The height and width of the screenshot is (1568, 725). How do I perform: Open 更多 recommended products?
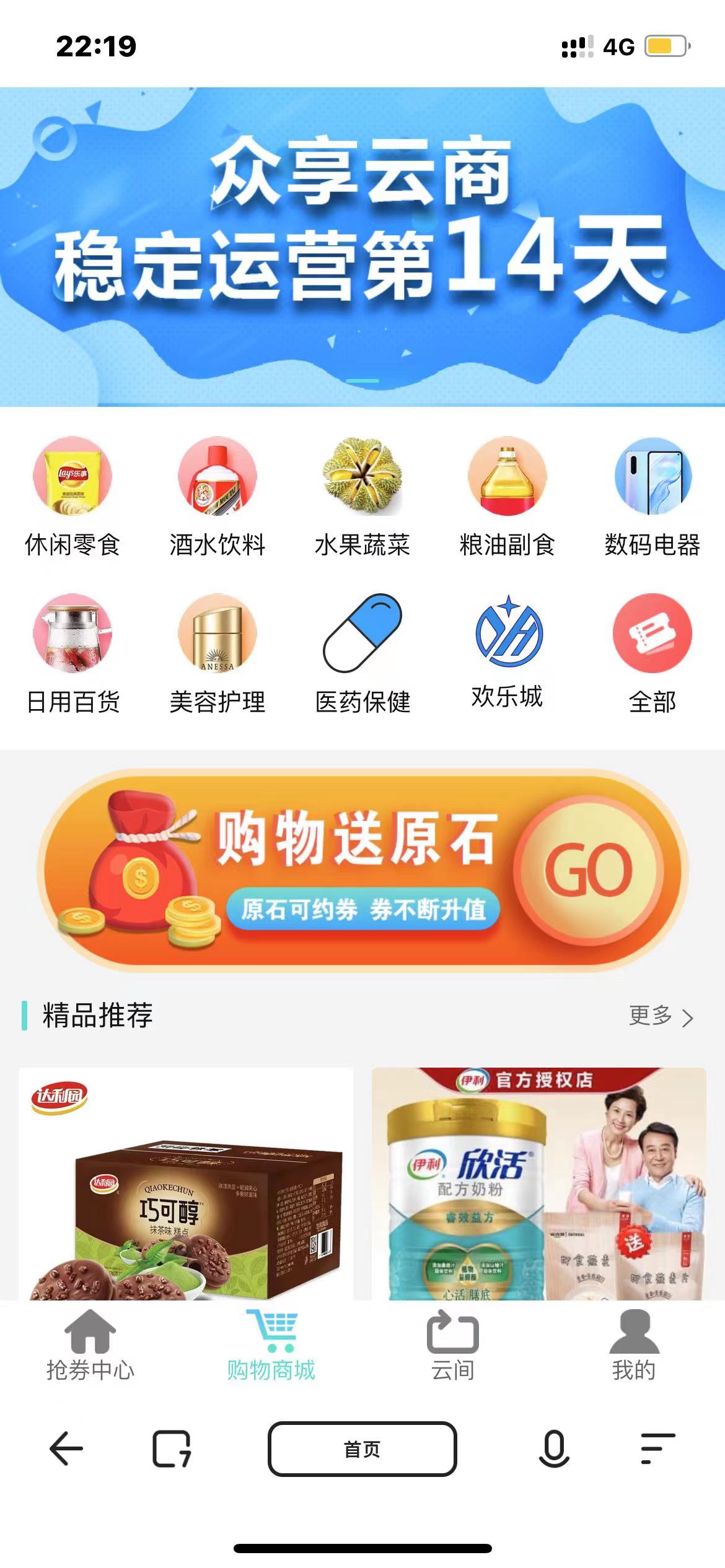[660, 1016]
